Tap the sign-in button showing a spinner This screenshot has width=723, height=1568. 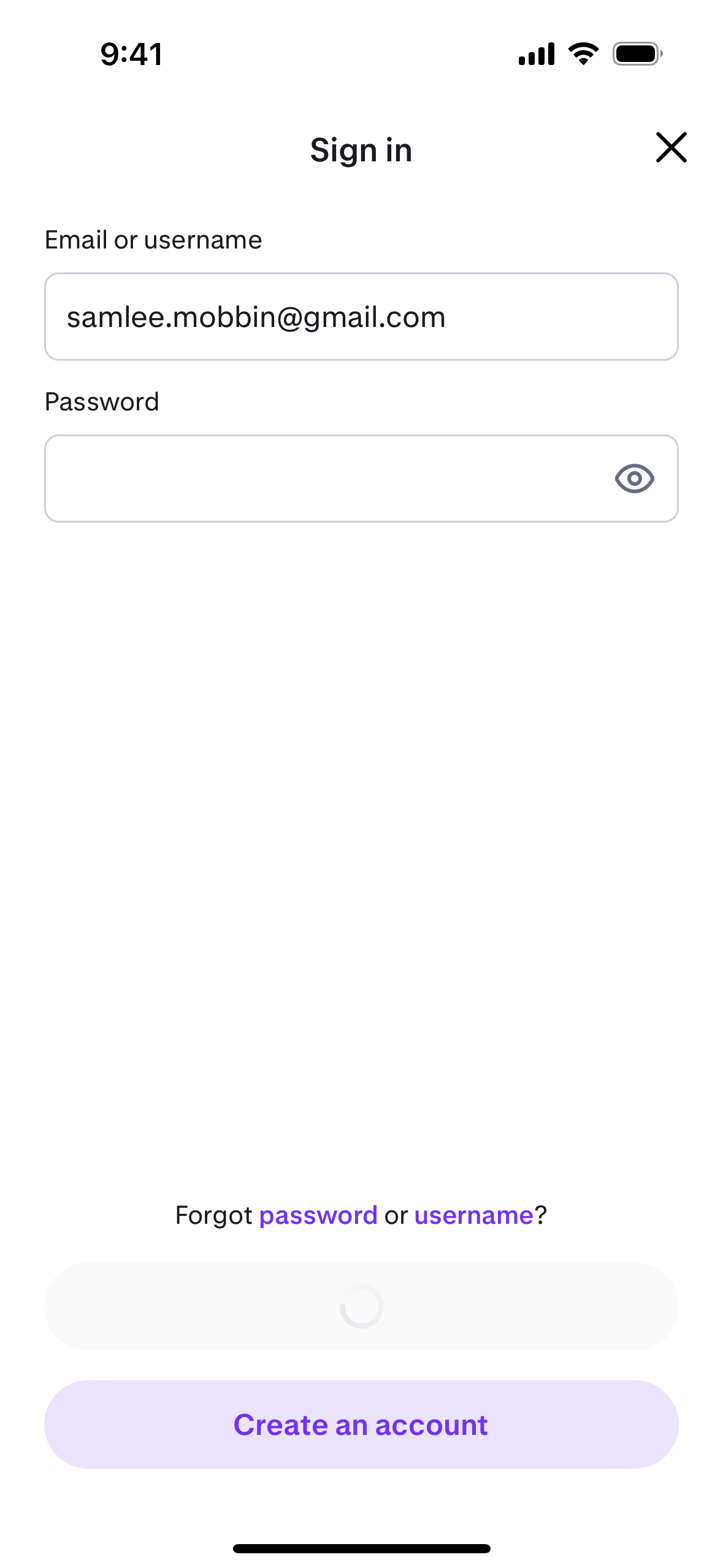361,1307
